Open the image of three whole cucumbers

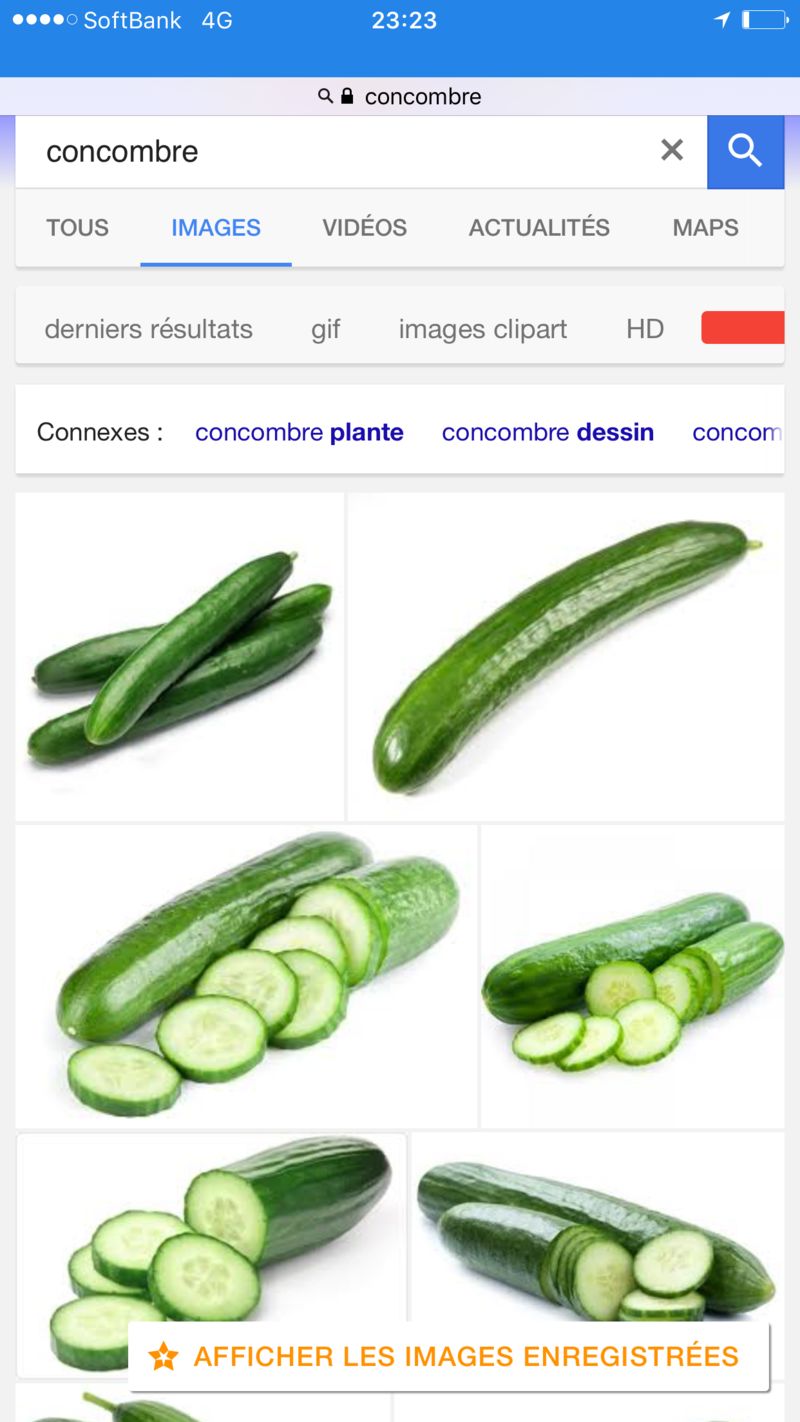point(180,656)
